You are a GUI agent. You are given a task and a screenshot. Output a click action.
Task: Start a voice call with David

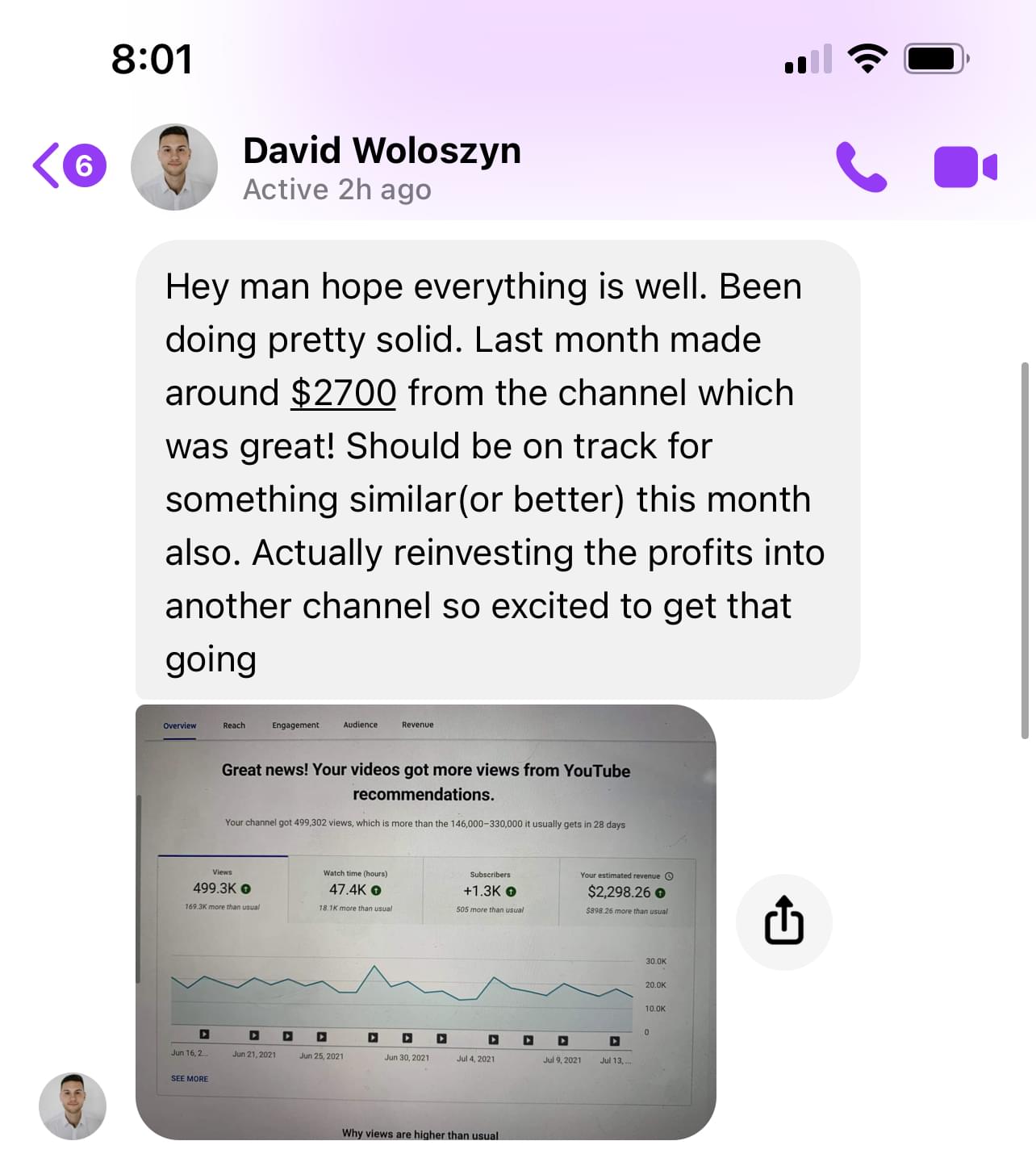861,167
